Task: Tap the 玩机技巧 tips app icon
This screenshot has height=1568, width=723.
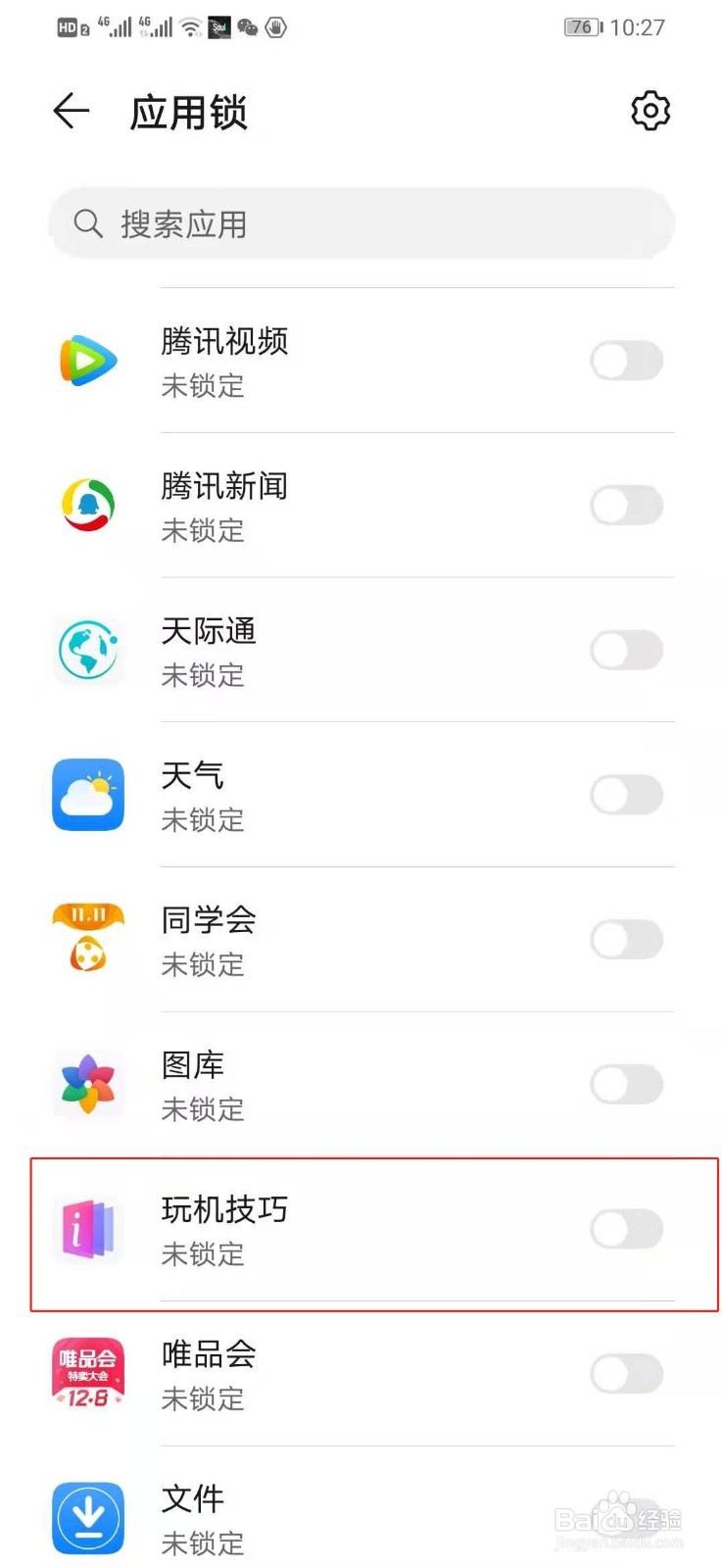Action: pos(88,1229)
